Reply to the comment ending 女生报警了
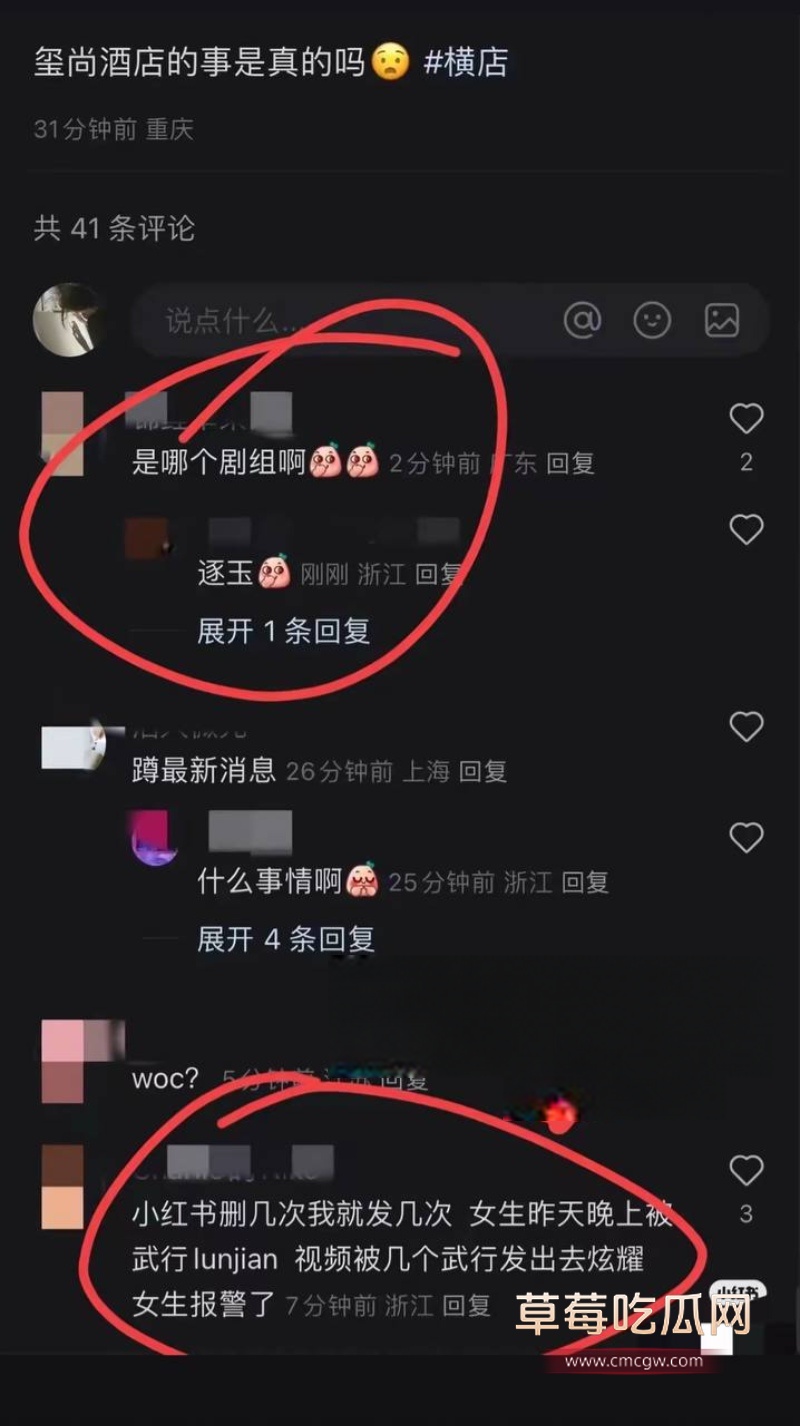 pos(466,1305)
